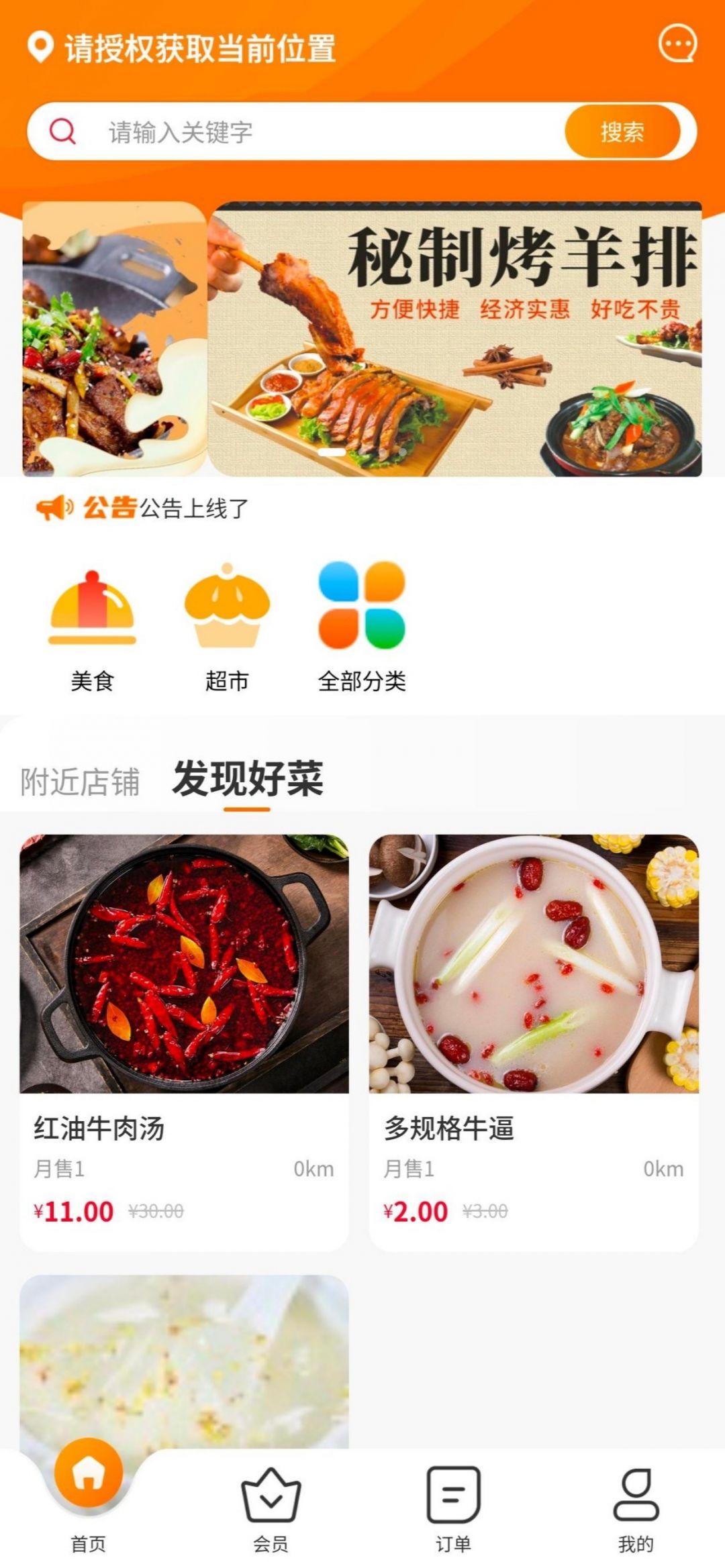Tap the orange 搜索 button
The image size is (725, 1568).
[622, 132]
